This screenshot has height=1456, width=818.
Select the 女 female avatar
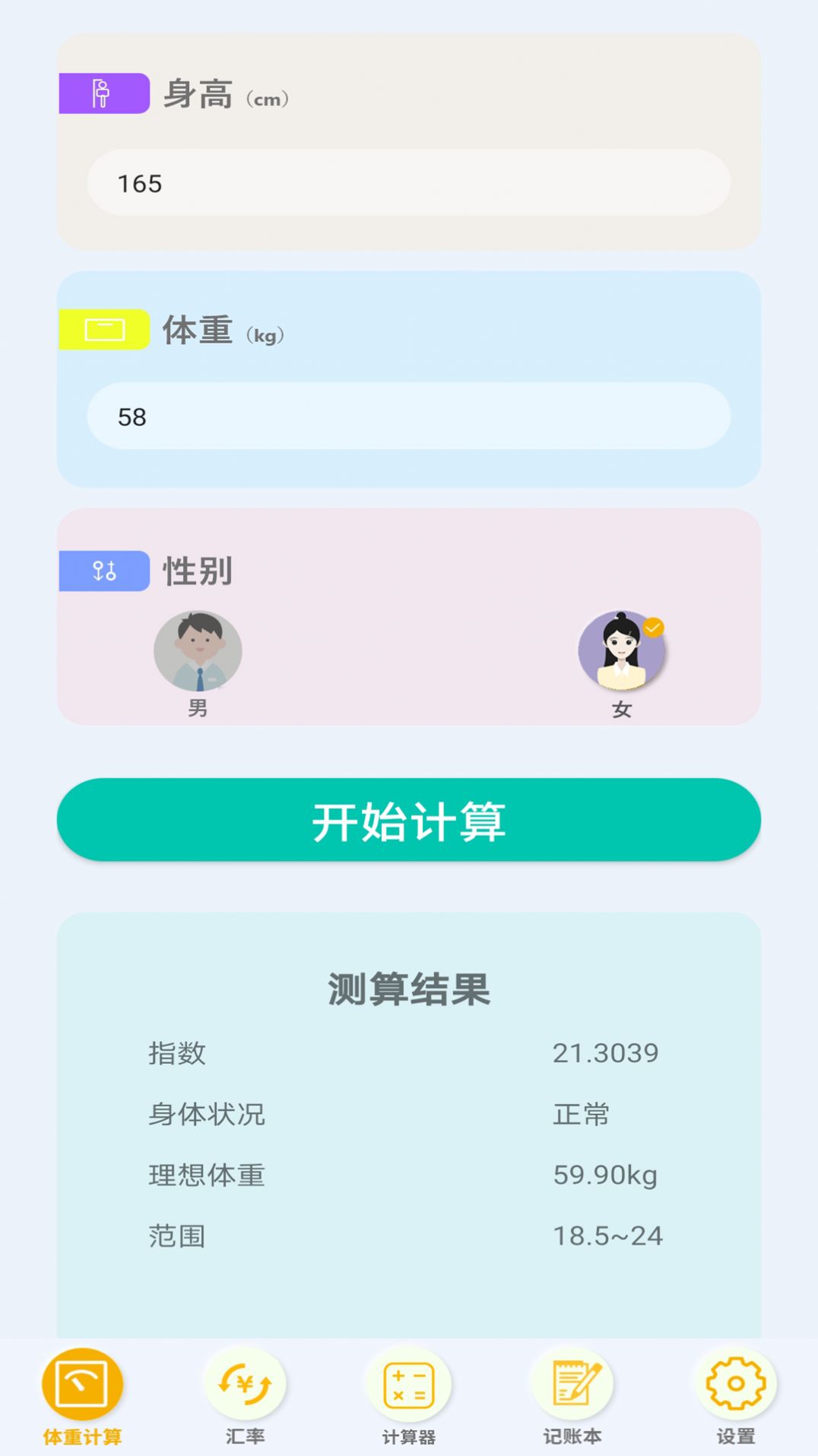pos(622,651)
